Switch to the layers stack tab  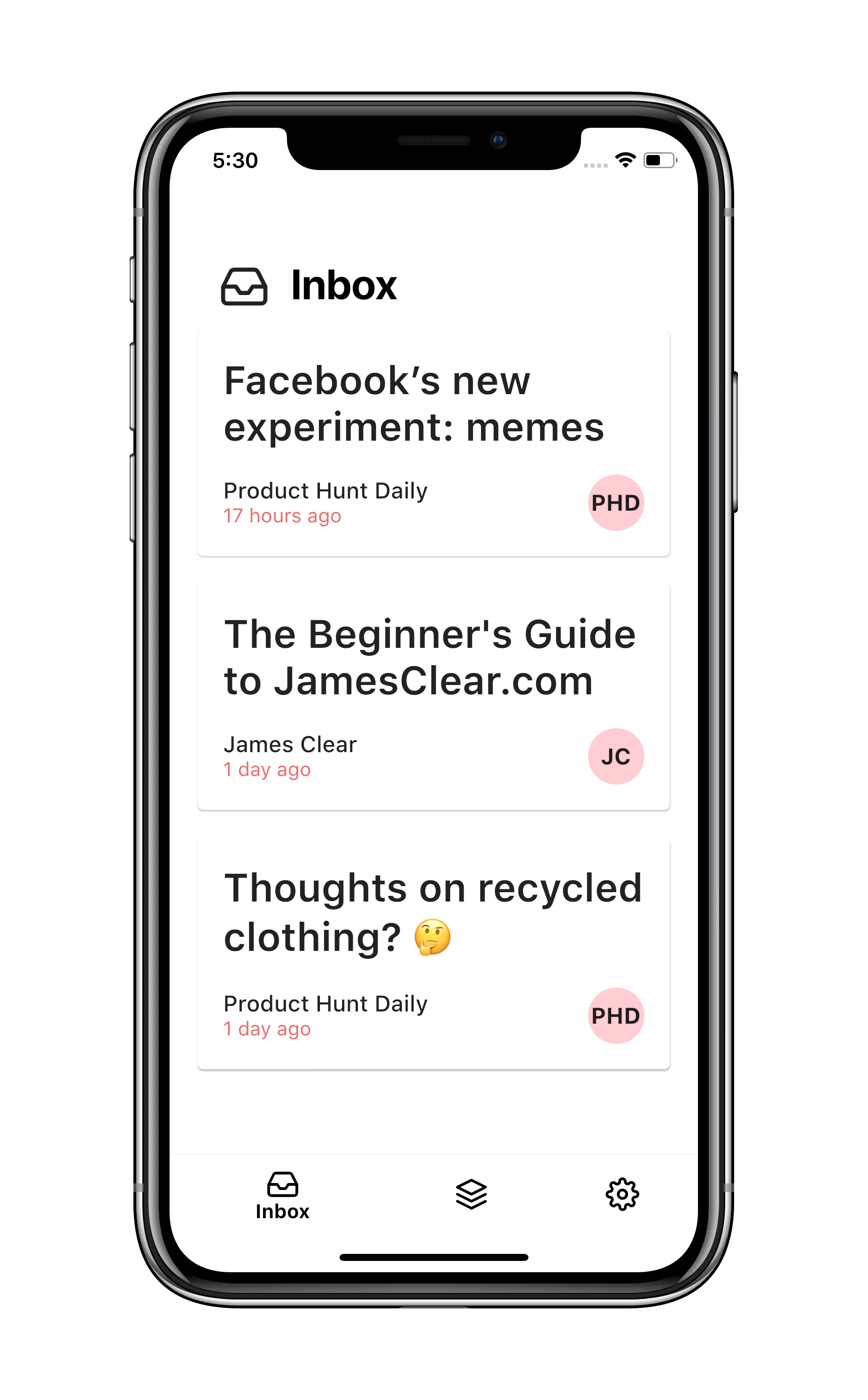click(471, 1194)
